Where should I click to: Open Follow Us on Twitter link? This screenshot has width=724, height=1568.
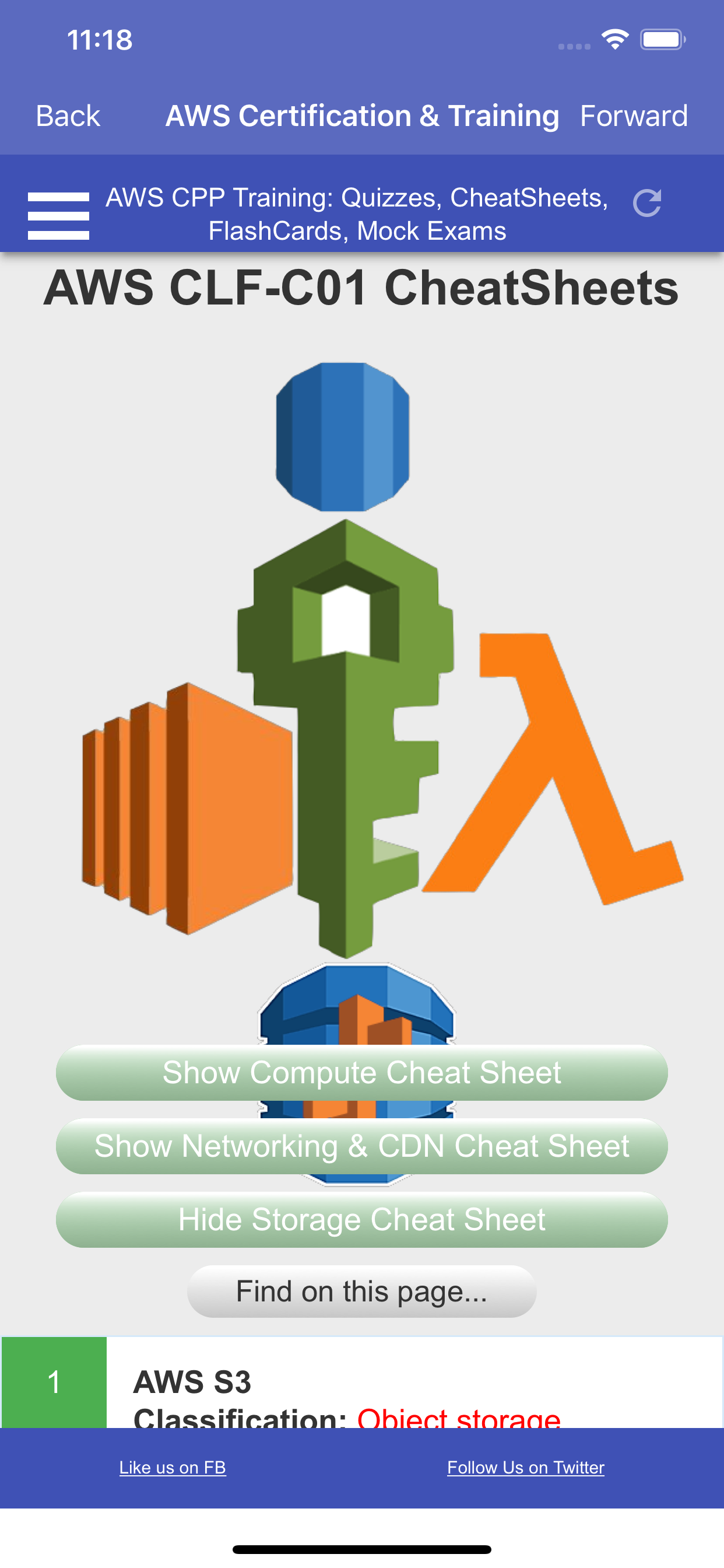coord(526,1468)
